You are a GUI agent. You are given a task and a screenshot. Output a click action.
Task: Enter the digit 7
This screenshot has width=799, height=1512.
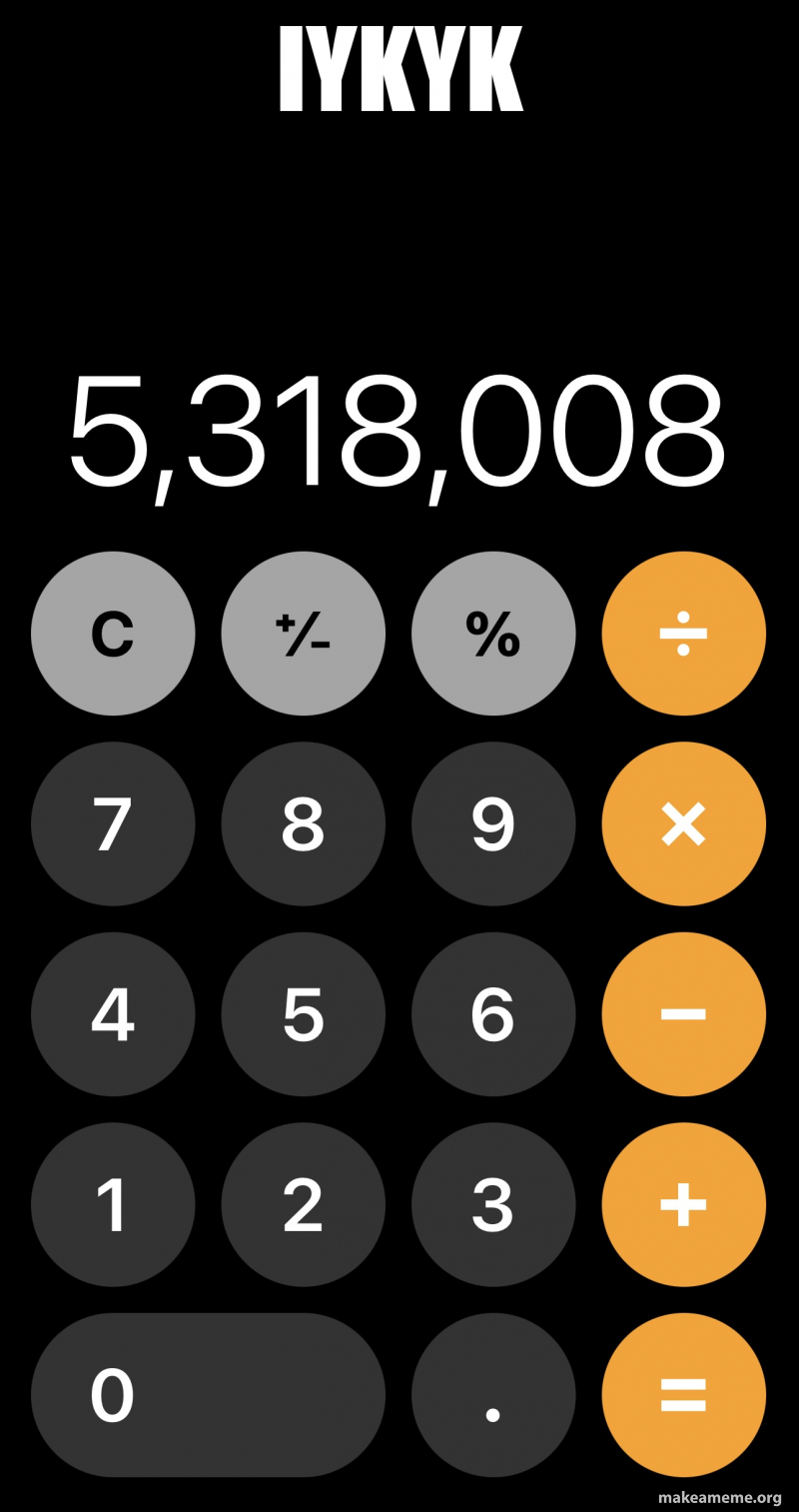113,824
